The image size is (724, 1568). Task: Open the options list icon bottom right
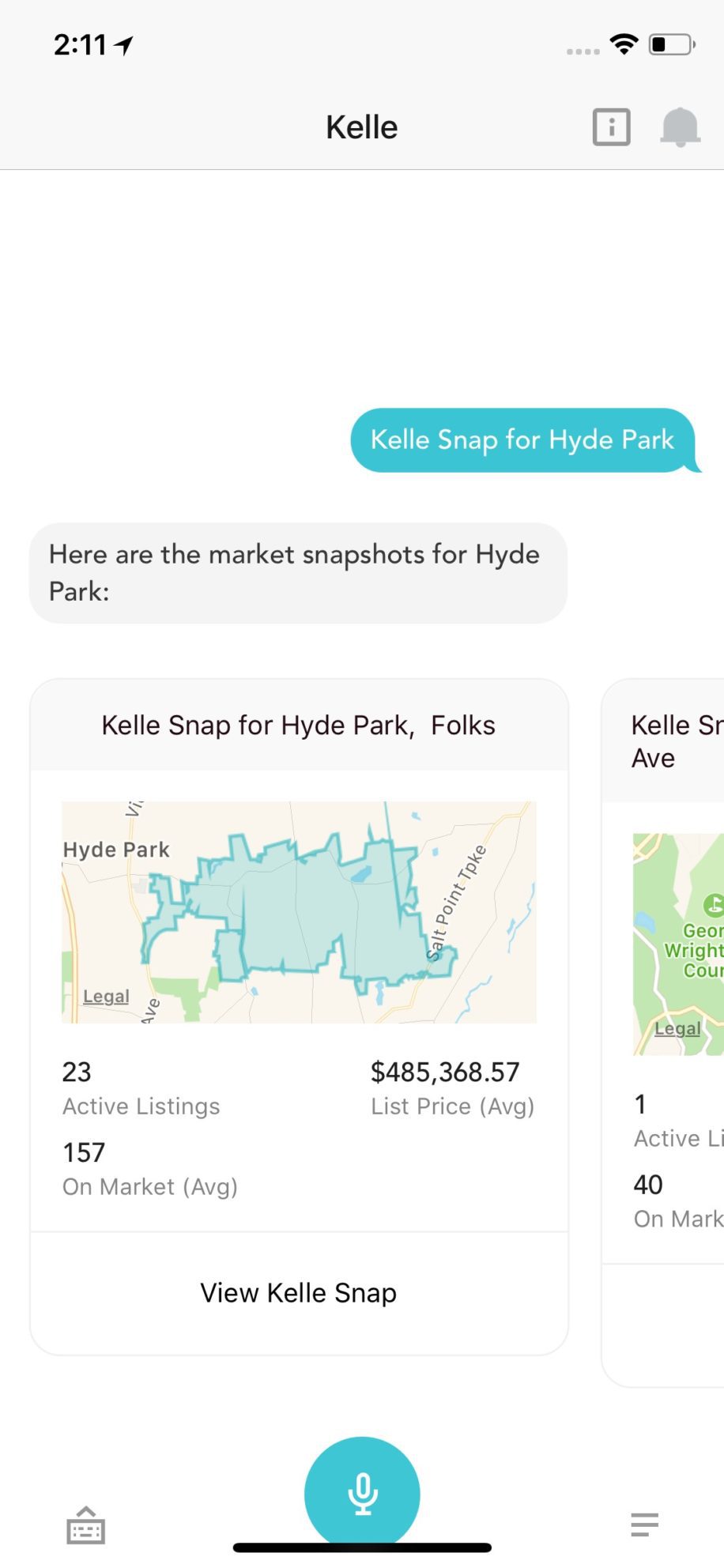tap(645, 1524)
